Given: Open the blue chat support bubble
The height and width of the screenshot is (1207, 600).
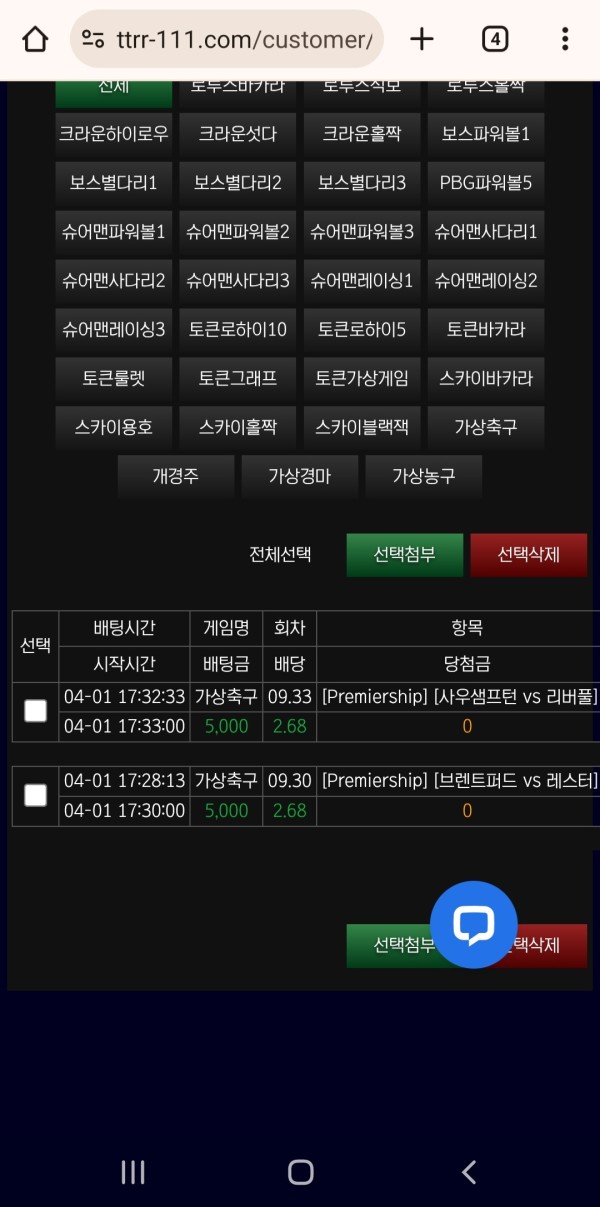Looking at the screenshot, I should click(474, 925).
